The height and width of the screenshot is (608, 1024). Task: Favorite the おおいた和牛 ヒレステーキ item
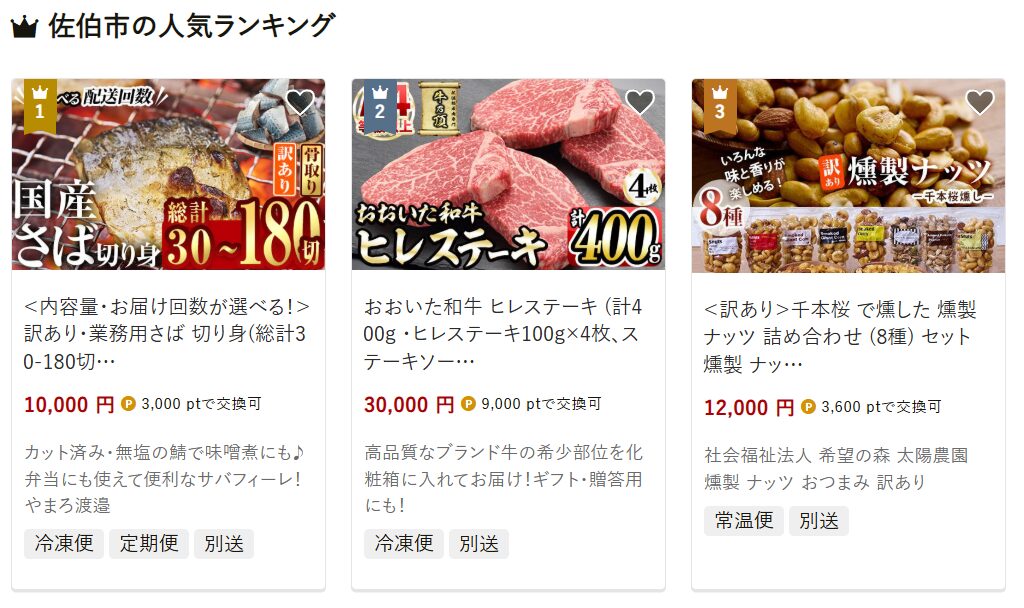(639, 102)
